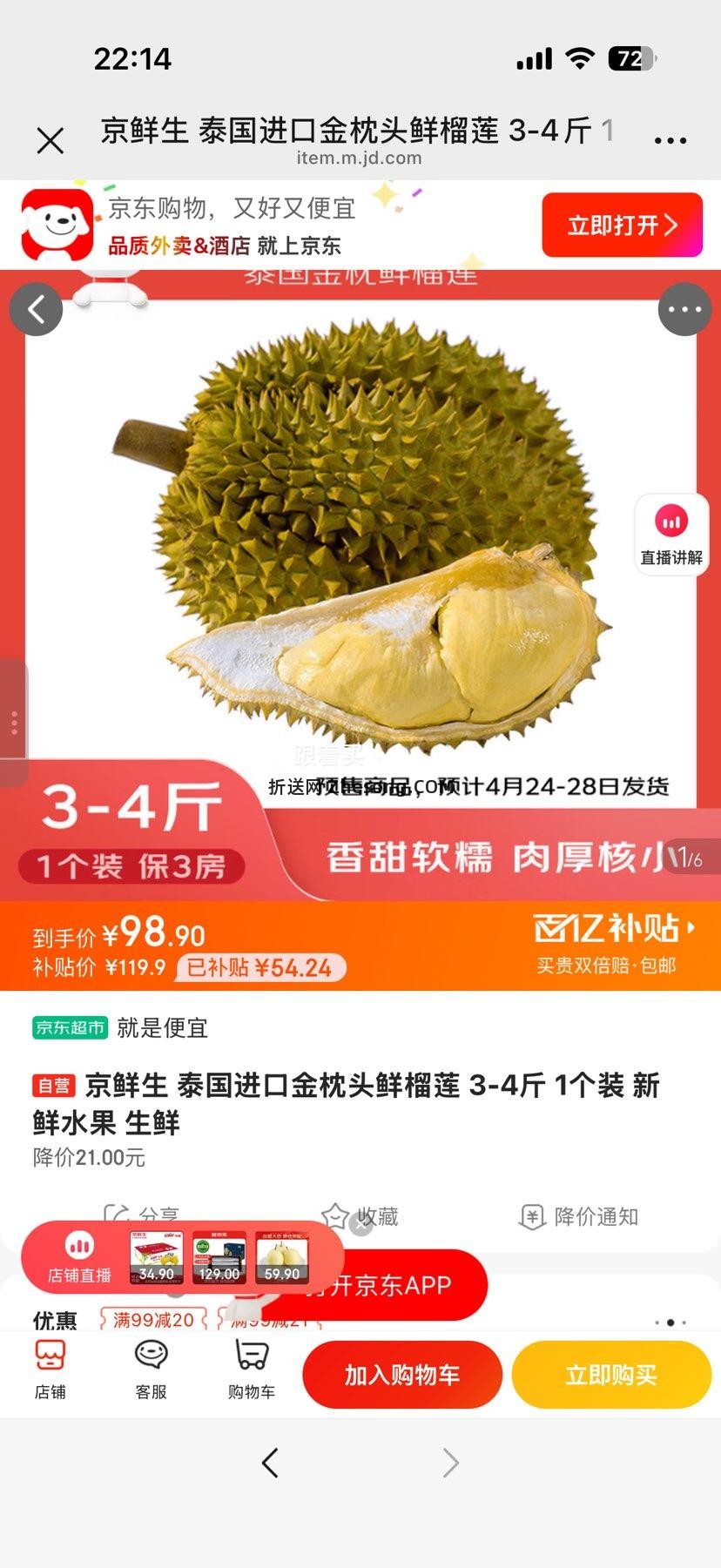Open the 直播讲解 live explanation panel
Viewport: 721px width, 1568px height.
pos(670,534)
